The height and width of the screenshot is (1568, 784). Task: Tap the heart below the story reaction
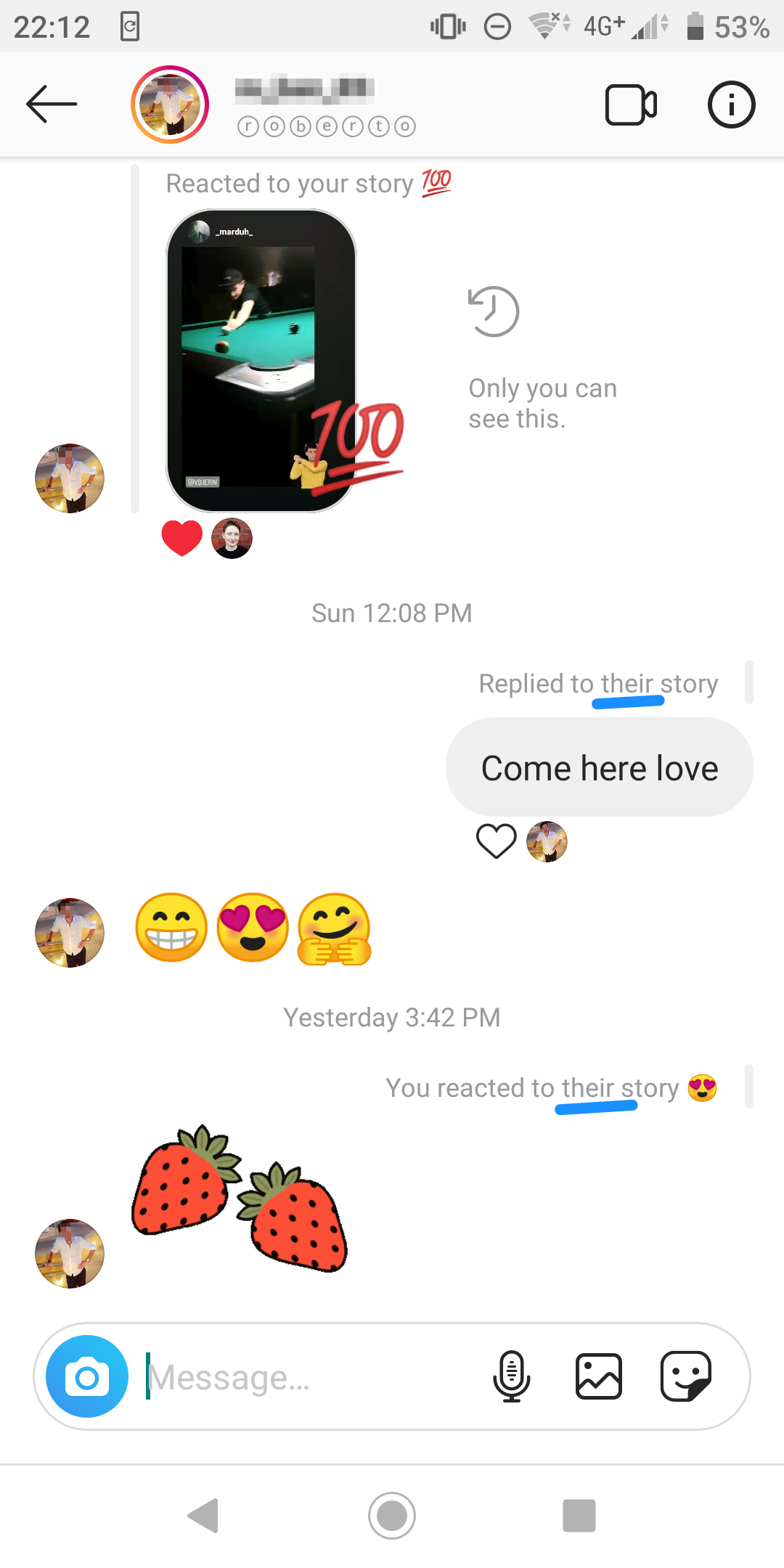(182, 537)
